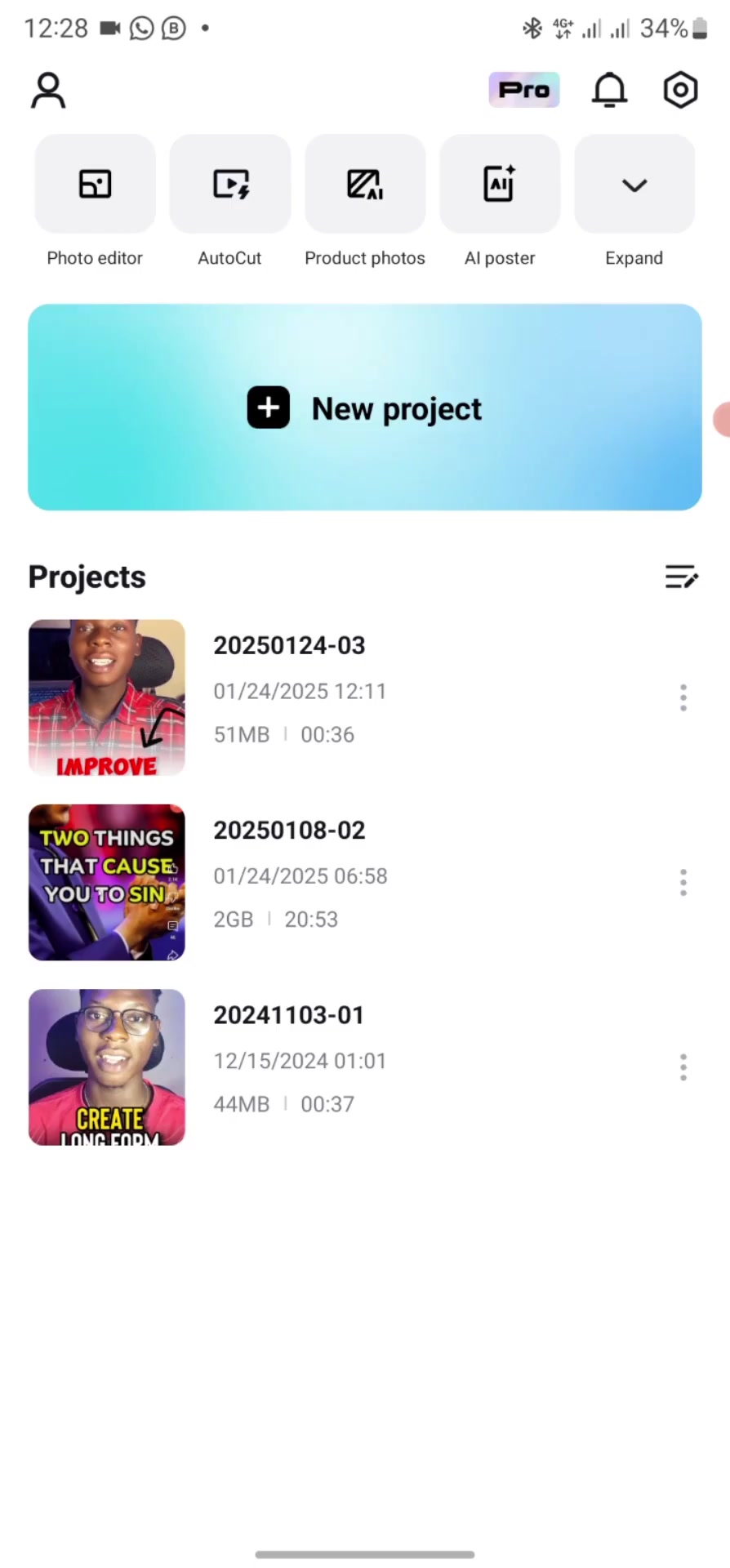Screen dimensions: 730x1568
Task: Open the settings hexagon icon
Action: [x=680, y=90]
